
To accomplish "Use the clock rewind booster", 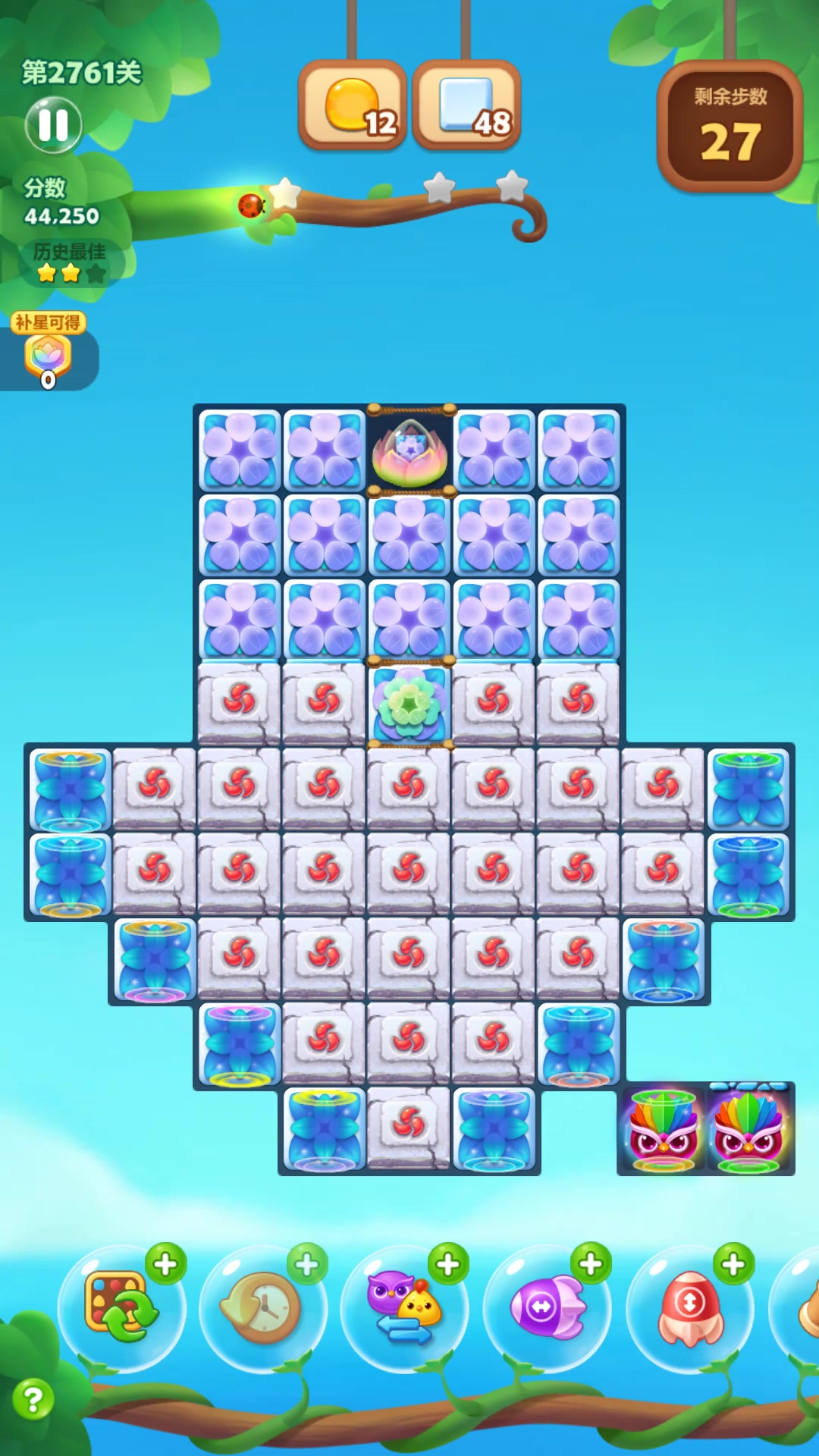I will (262, 1307).
